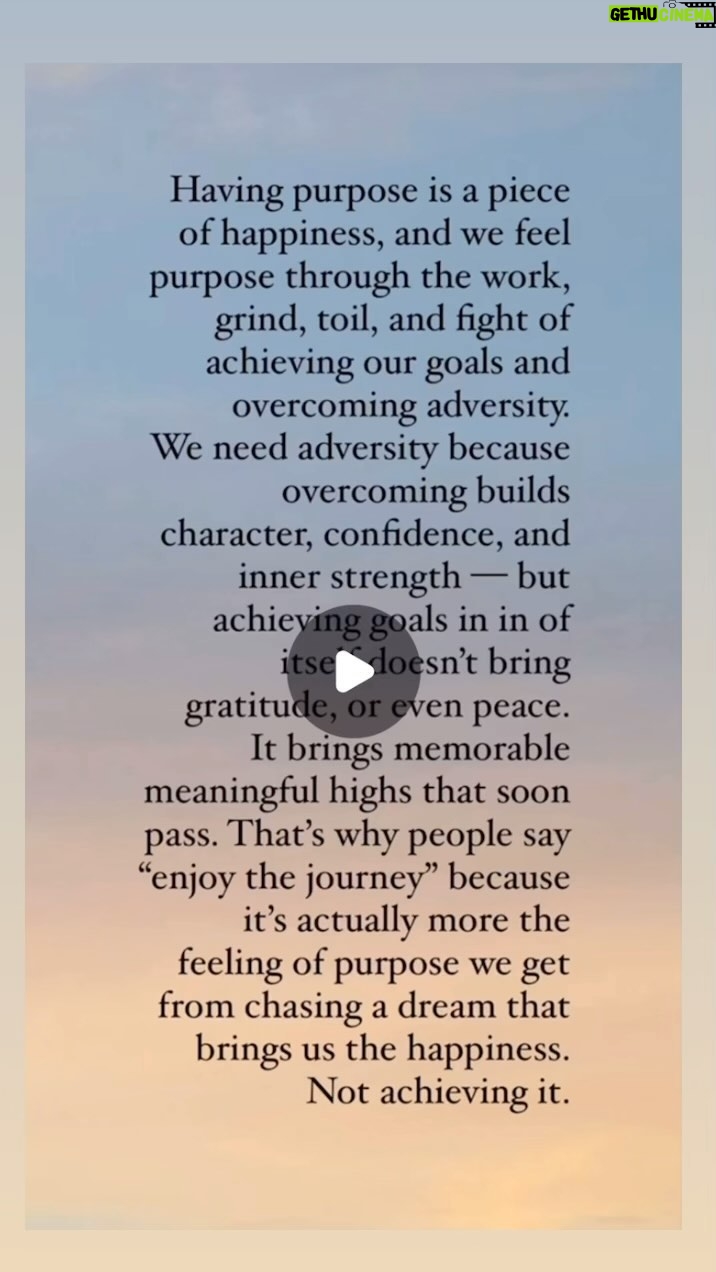Play the quote video
Screen dimensions: 716x1272
click(x=354, y=671)
